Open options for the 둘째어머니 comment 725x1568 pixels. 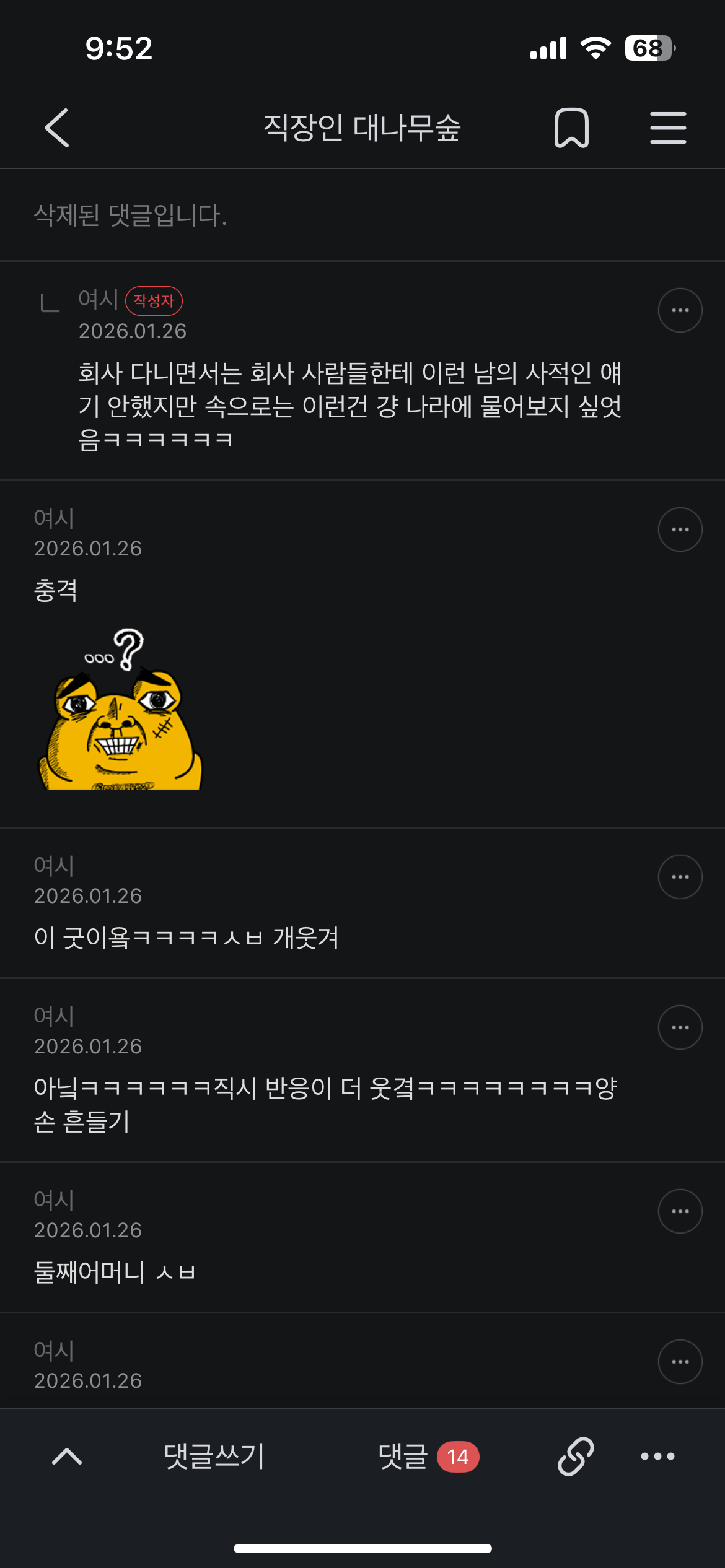680,1211
